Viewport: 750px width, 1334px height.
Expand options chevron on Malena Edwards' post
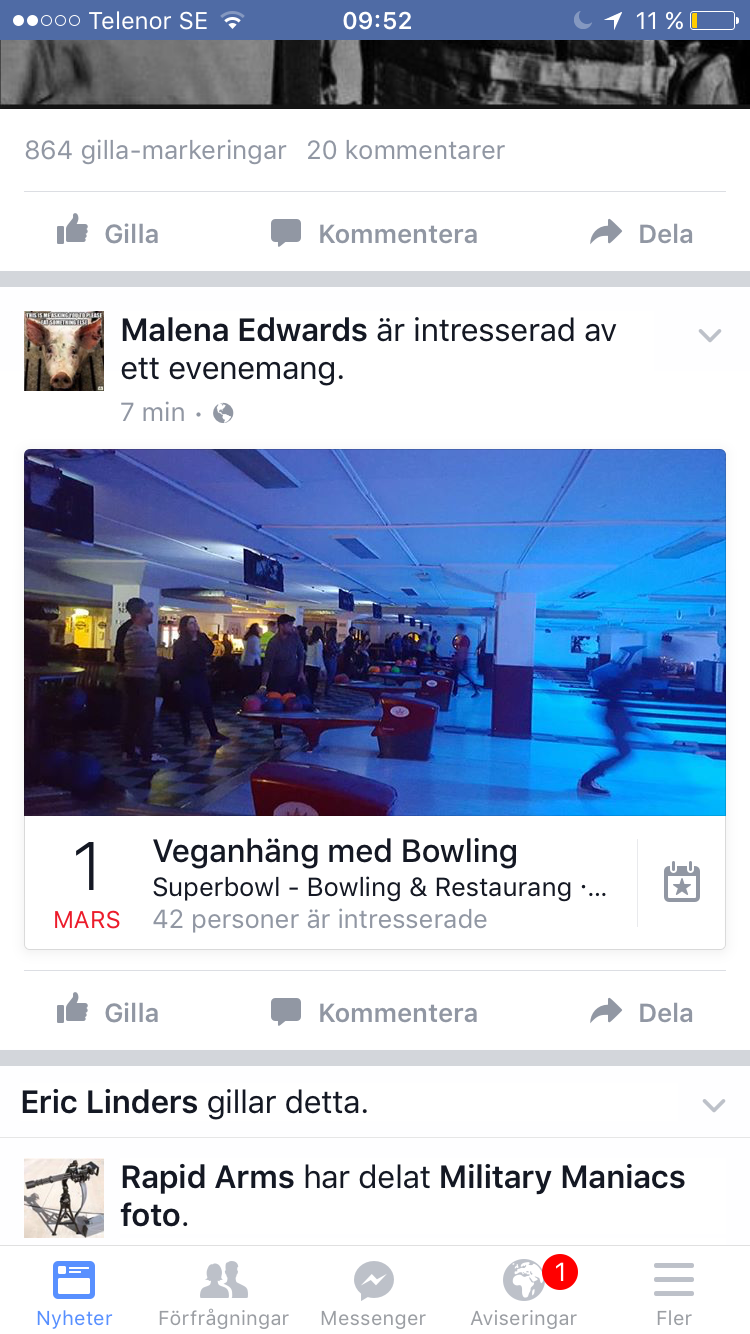coord(710,336)
